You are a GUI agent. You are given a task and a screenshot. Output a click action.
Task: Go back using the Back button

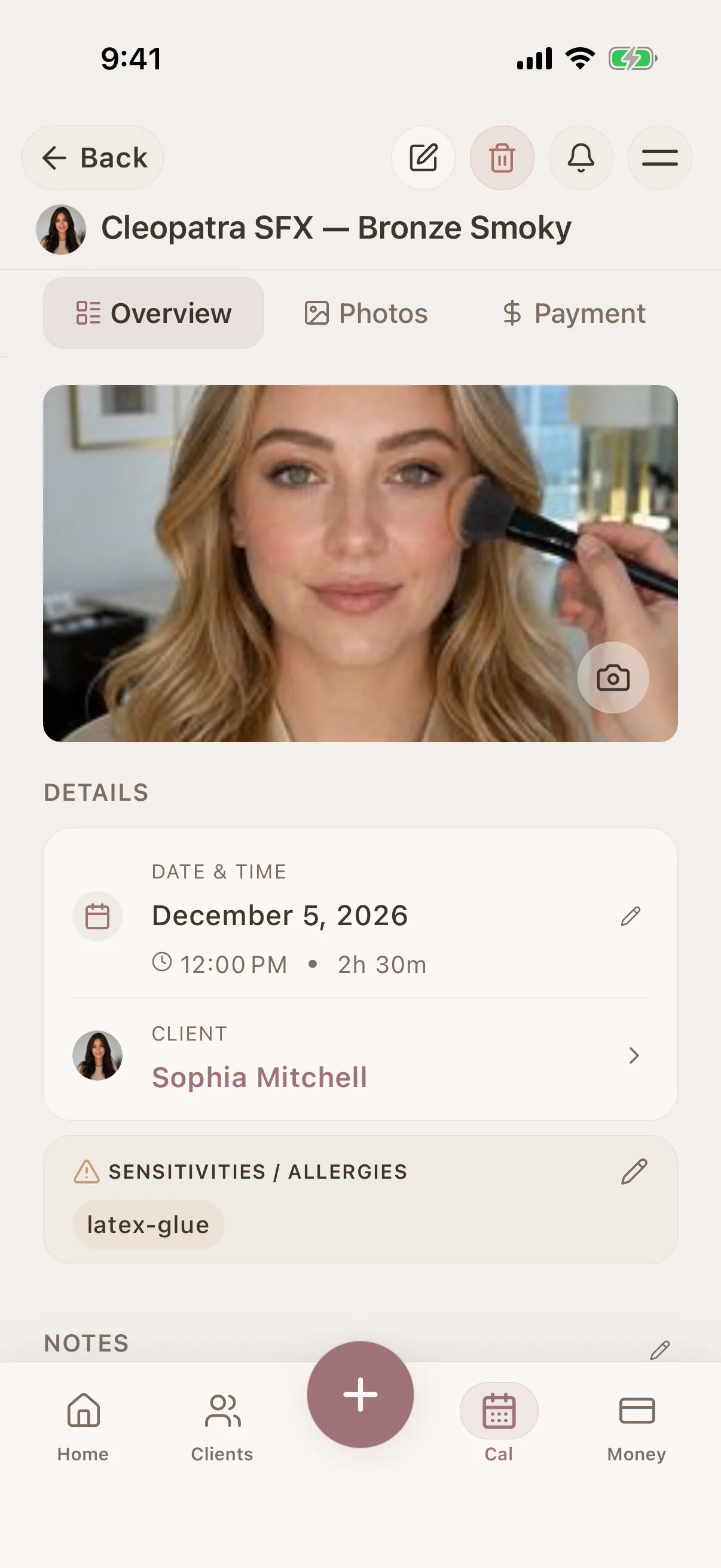click(93, 158)
